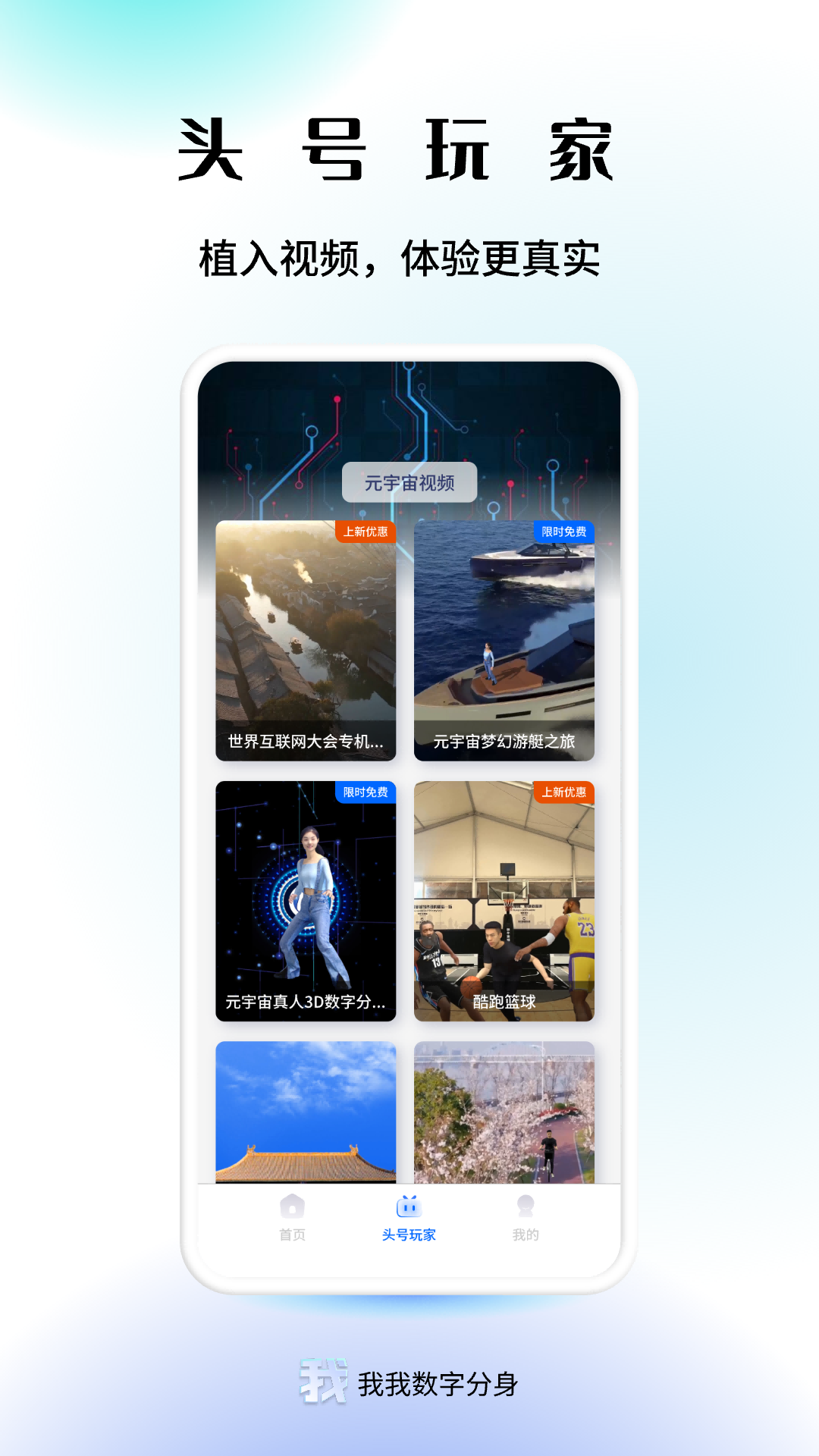
Task: Open the yacht ride video thumbnail
Action: point(503,637)
